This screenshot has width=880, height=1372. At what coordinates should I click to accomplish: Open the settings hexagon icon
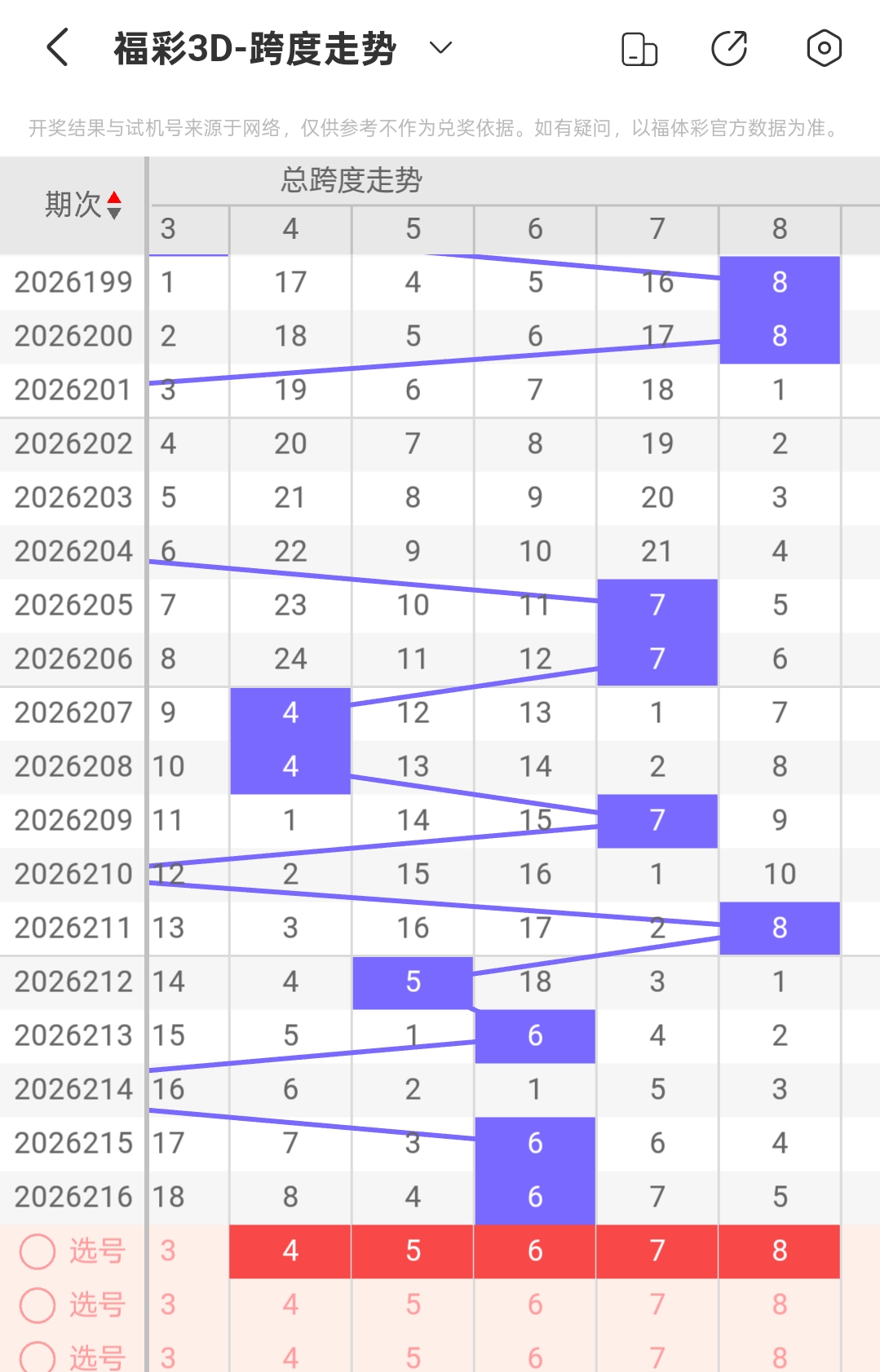click(x=824, y=48)
